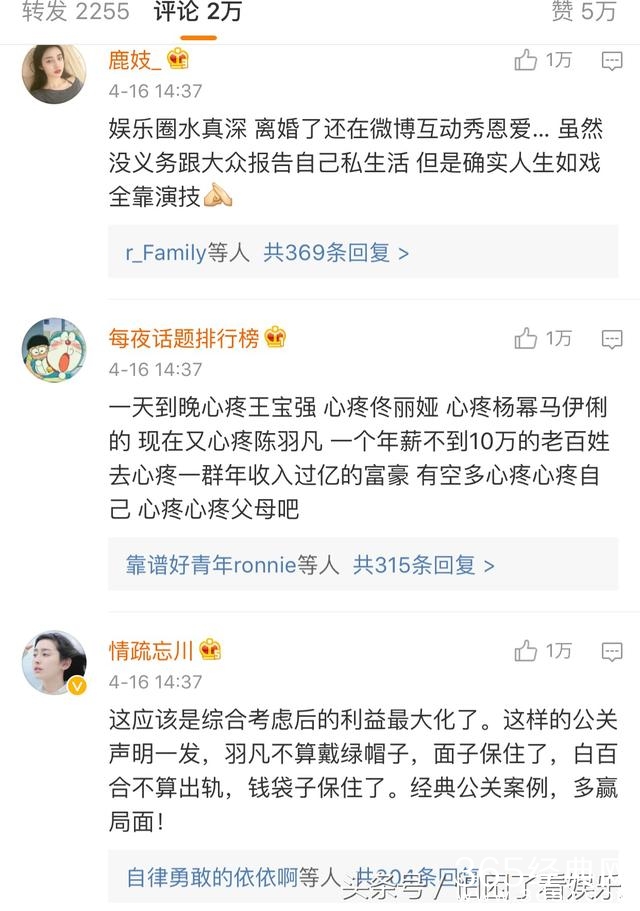Select the 评论 2万 tab

tap(197, 12)
